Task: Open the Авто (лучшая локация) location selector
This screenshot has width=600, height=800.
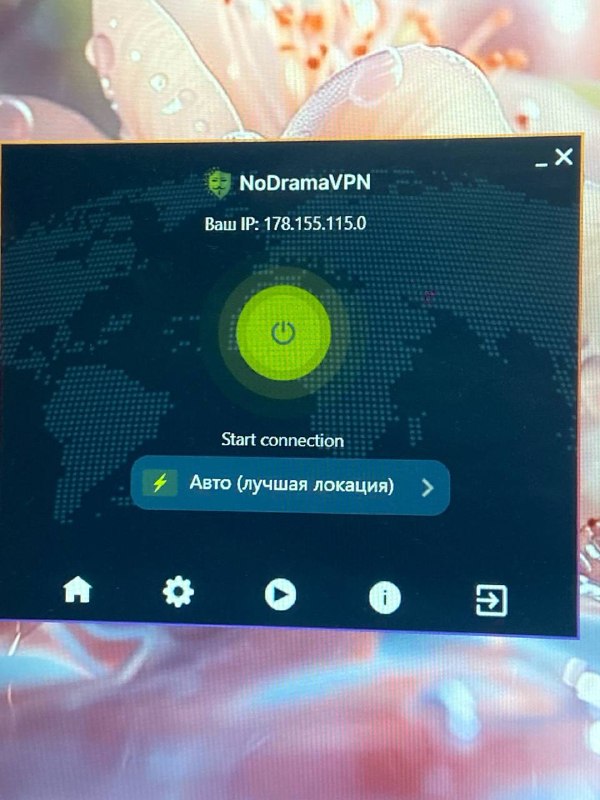Action: 290,485
